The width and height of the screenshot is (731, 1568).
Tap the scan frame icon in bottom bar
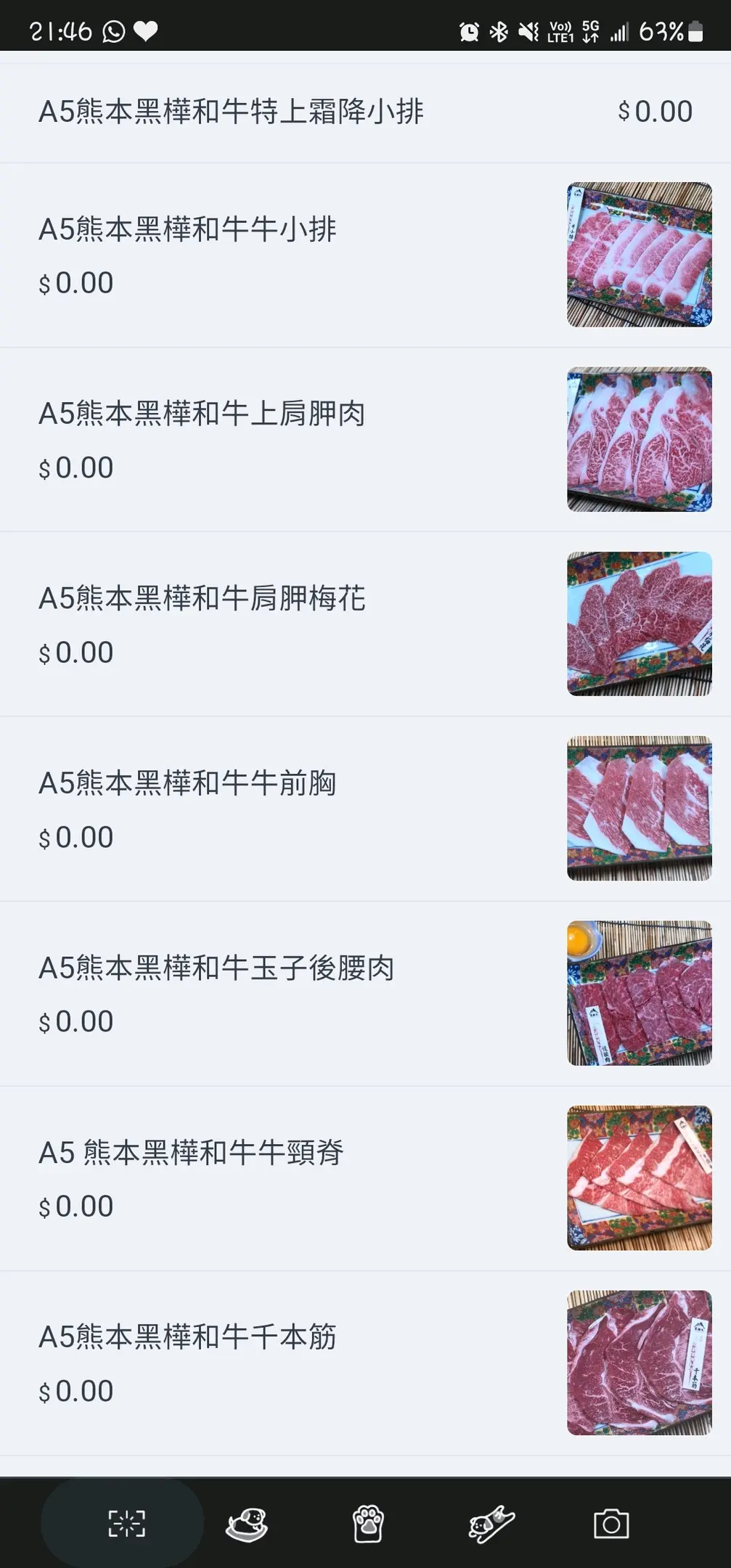pyautogui.click(x=126, y=1523)
